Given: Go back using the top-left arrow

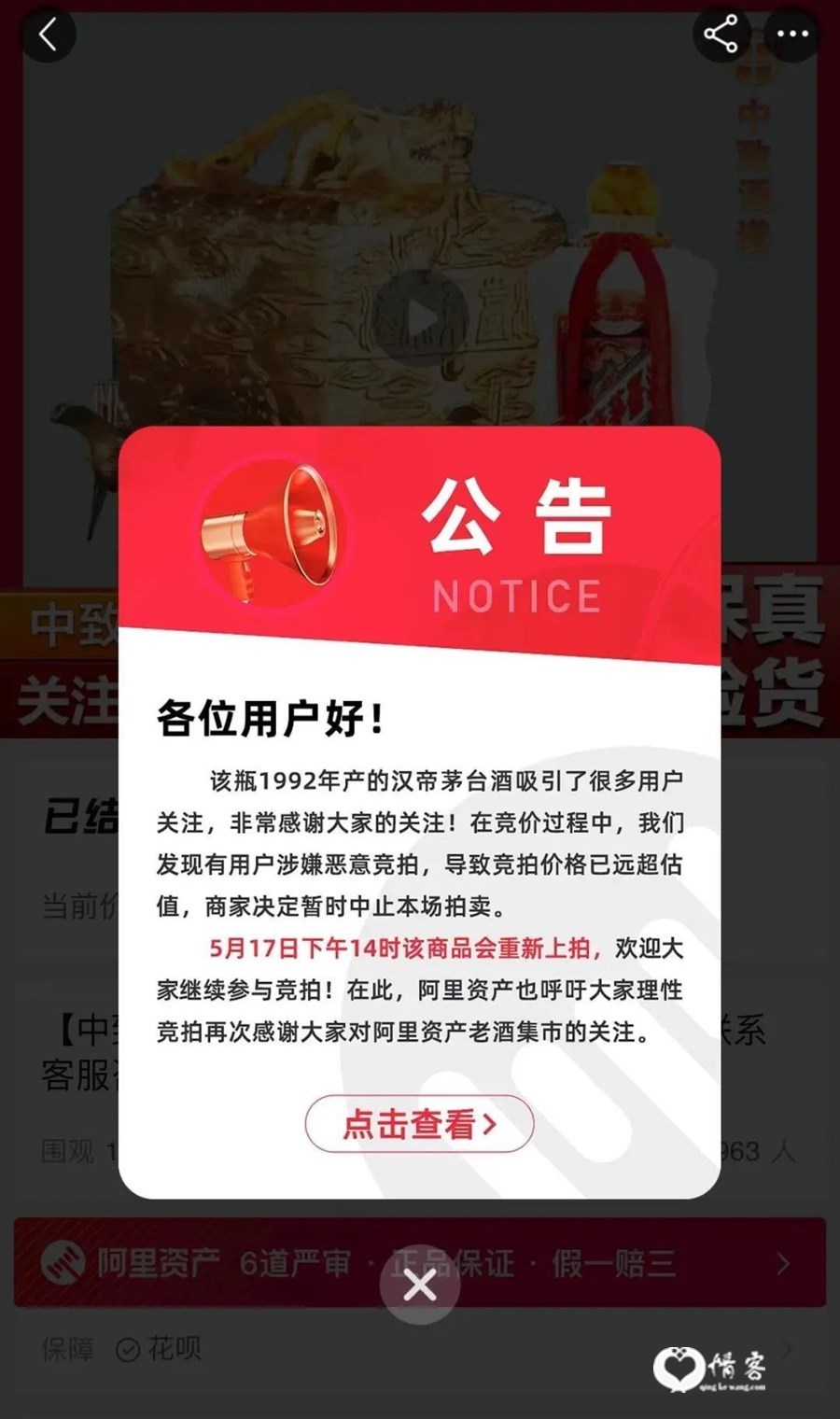Looking at the screenshot, I should [47, 35].
